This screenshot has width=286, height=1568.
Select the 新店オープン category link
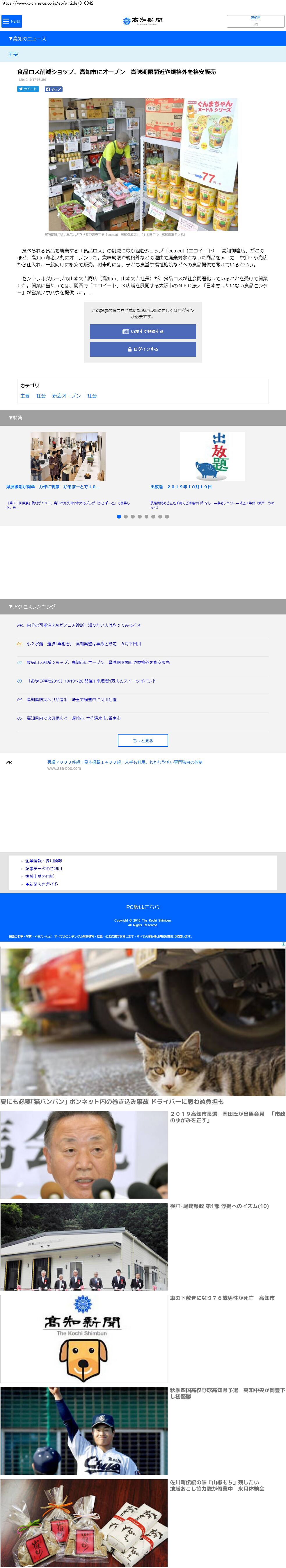click(66, 396)
